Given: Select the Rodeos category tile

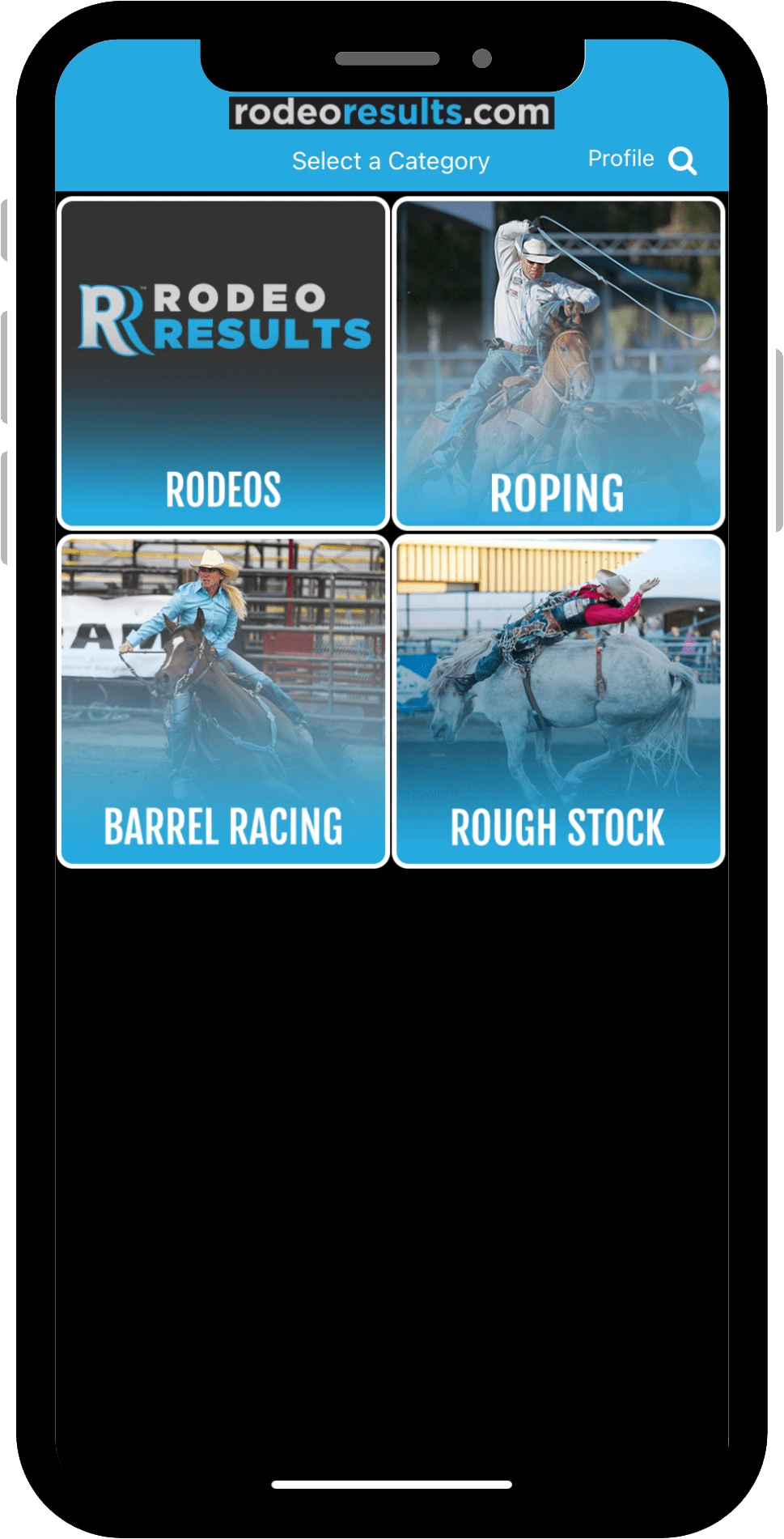Looking at the screenshot, I should click(x=223, y=363).
